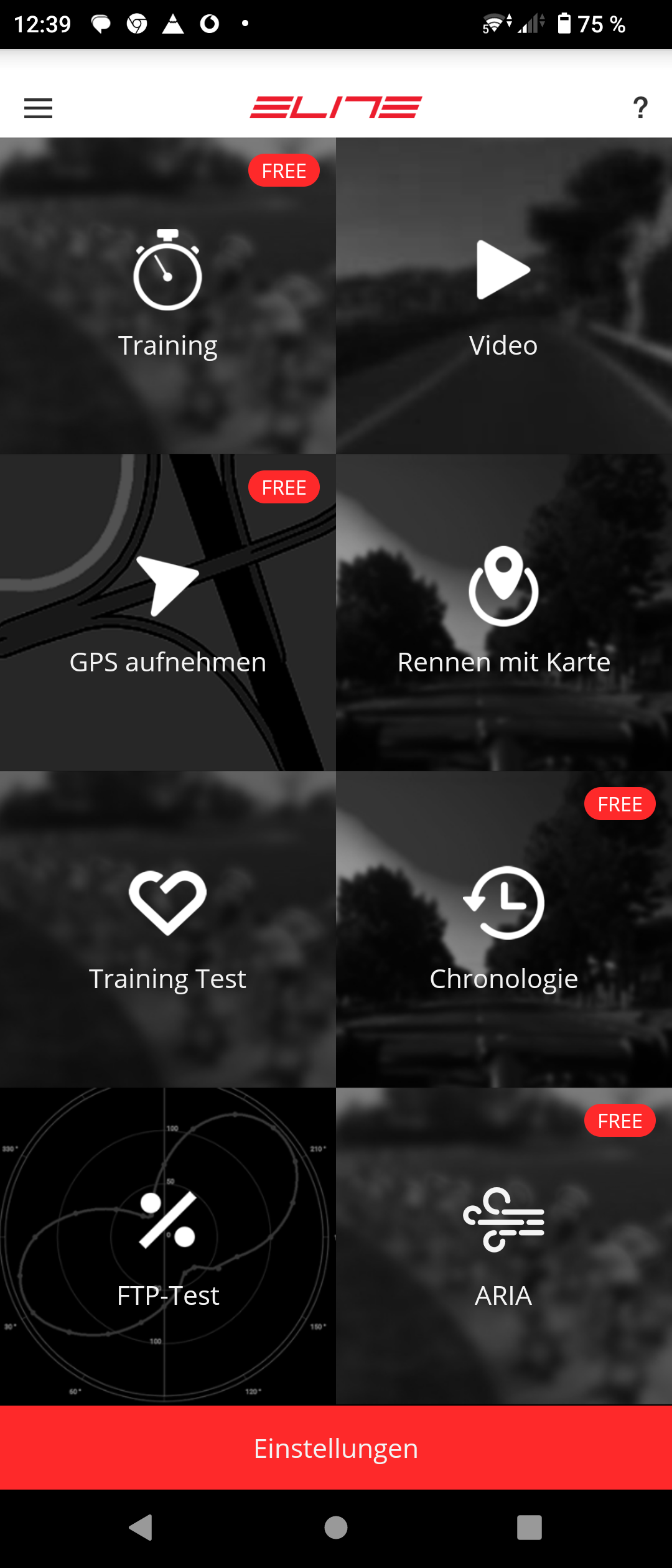The image size is (672, 1568).
Task: Go back with the system back button
Action: (x=141, y=1528)
